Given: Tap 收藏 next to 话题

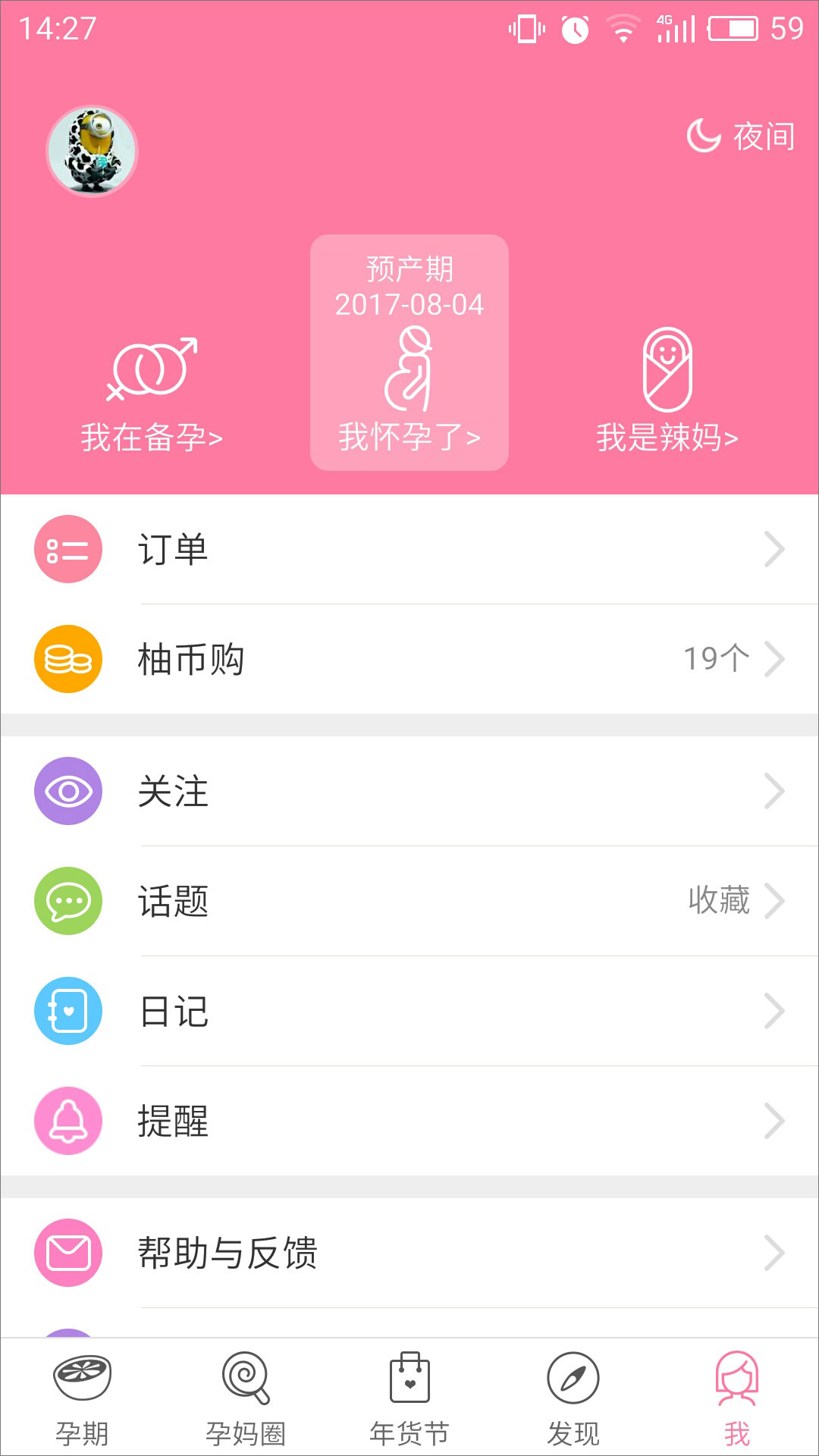Looking at the screenshot, I should 719,902.
